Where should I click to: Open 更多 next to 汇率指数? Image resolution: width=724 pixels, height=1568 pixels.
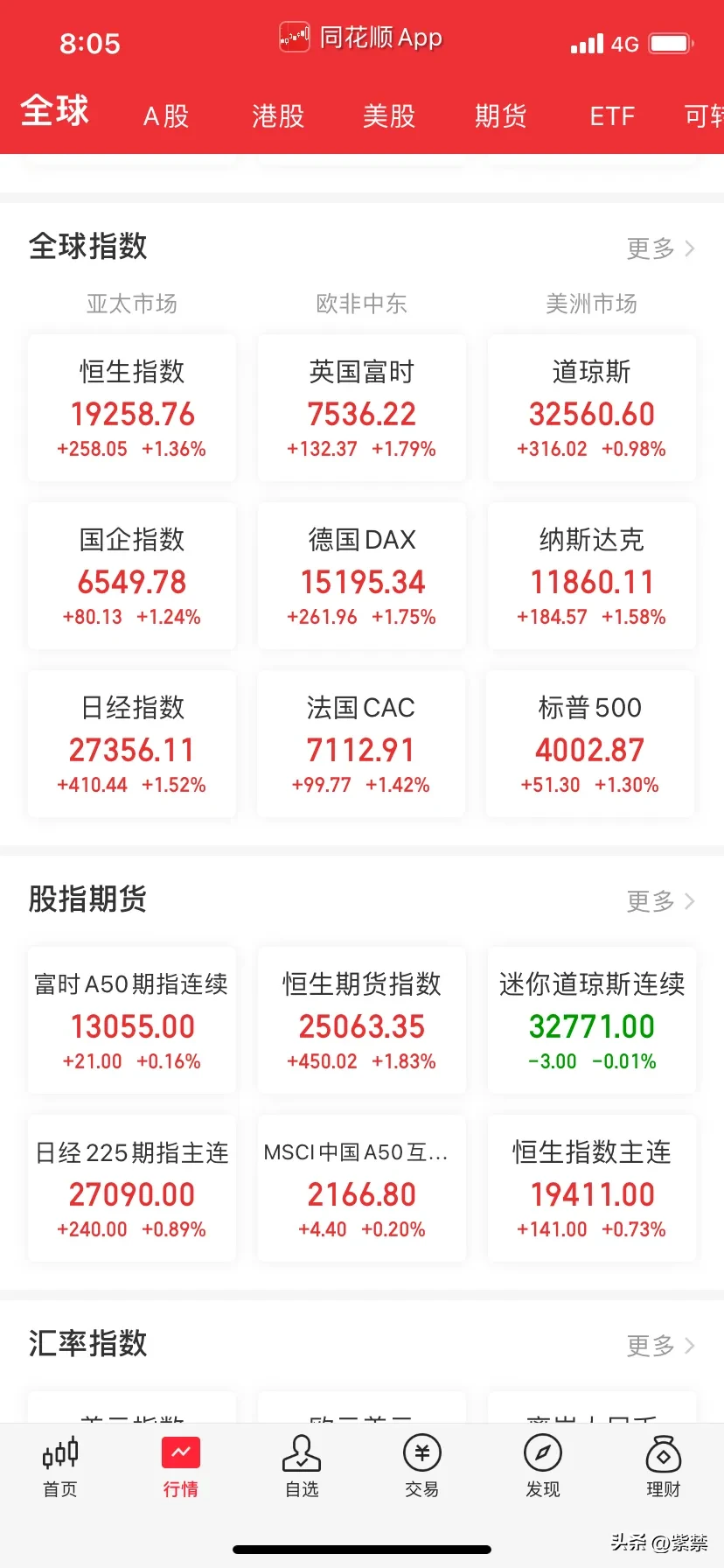[x=661, y=1346]
